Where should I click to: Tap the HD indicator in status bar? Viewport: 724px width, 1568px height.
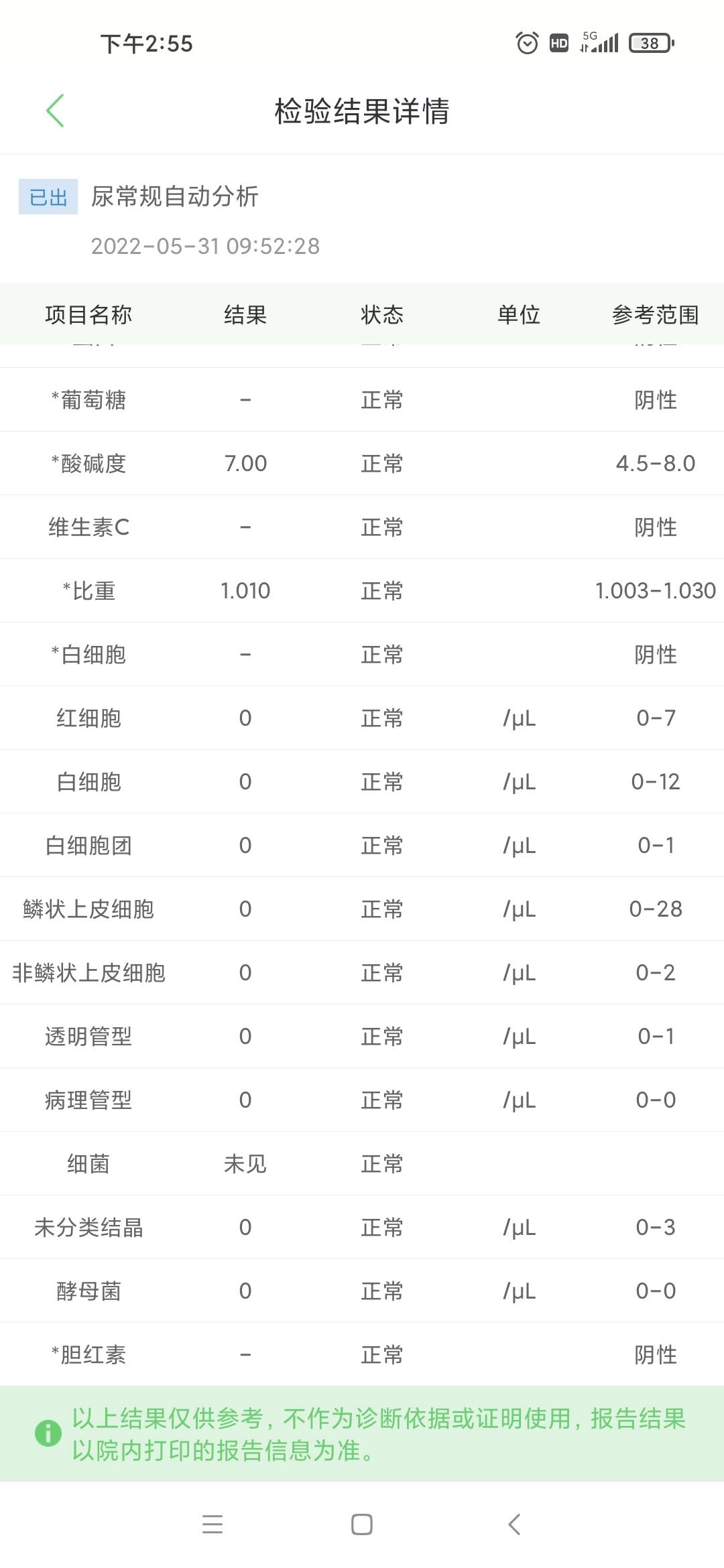[x=559, y=43]
